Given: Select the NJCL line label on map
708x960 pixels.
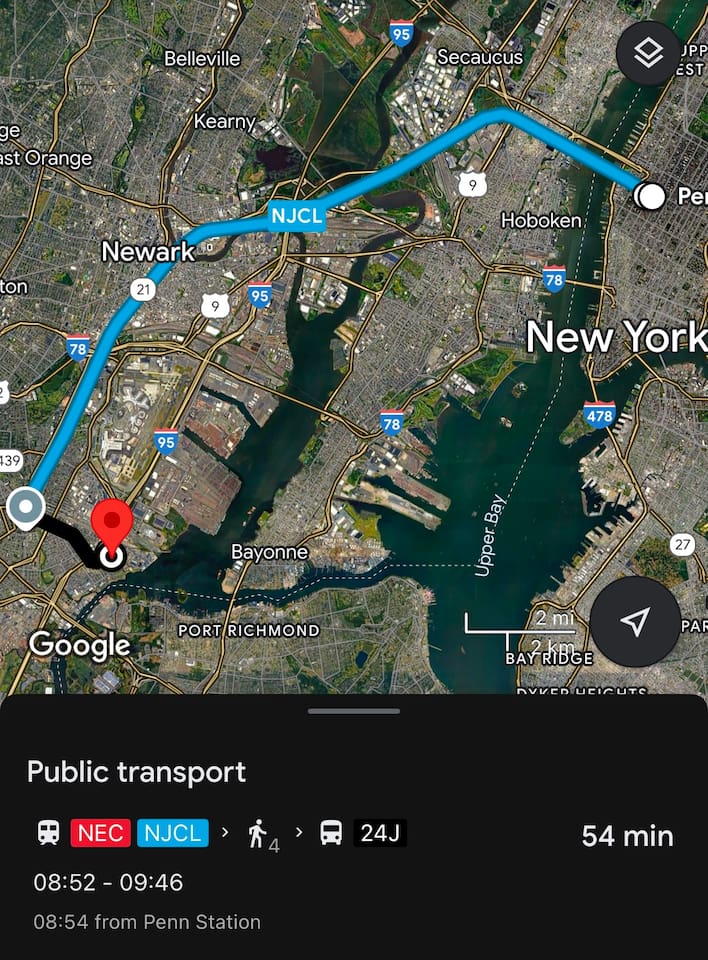Looking at the screenshot, I should click(297, 215).
